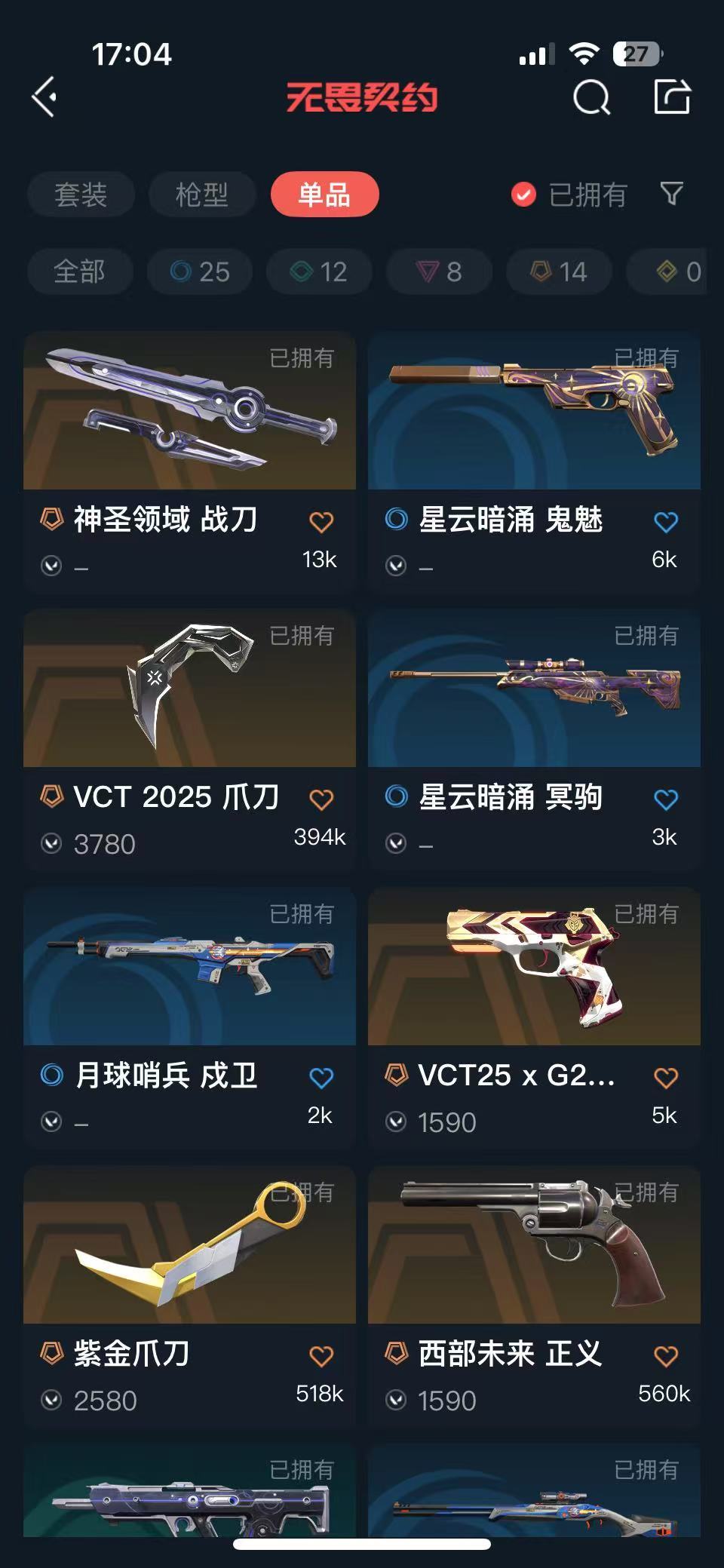
Task: Share this page via the share icon
Action: pyautogui.click(x=671, y=97)
